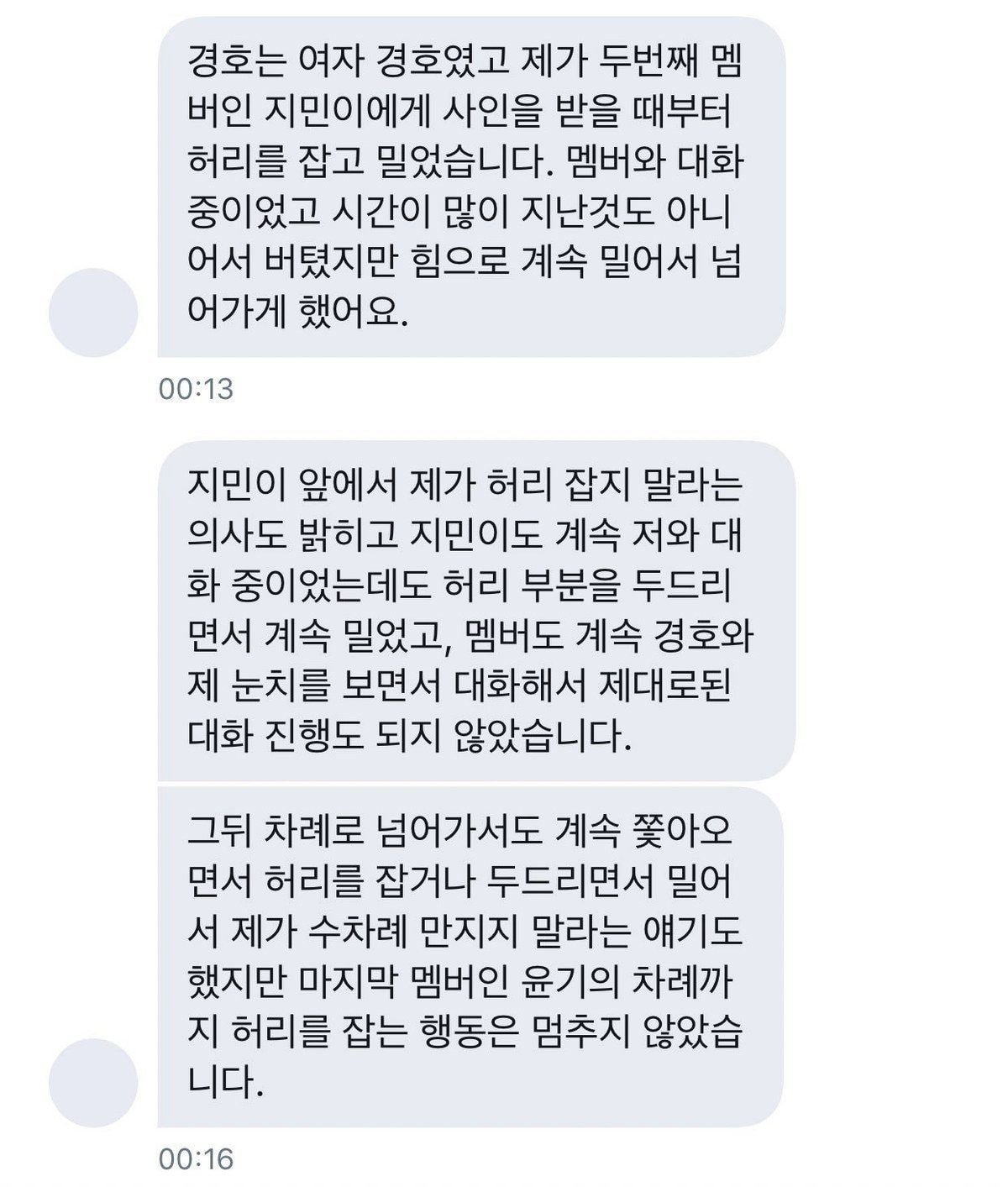Open sender's avatar beside the 00:16 message

(x=93, y=1082)
